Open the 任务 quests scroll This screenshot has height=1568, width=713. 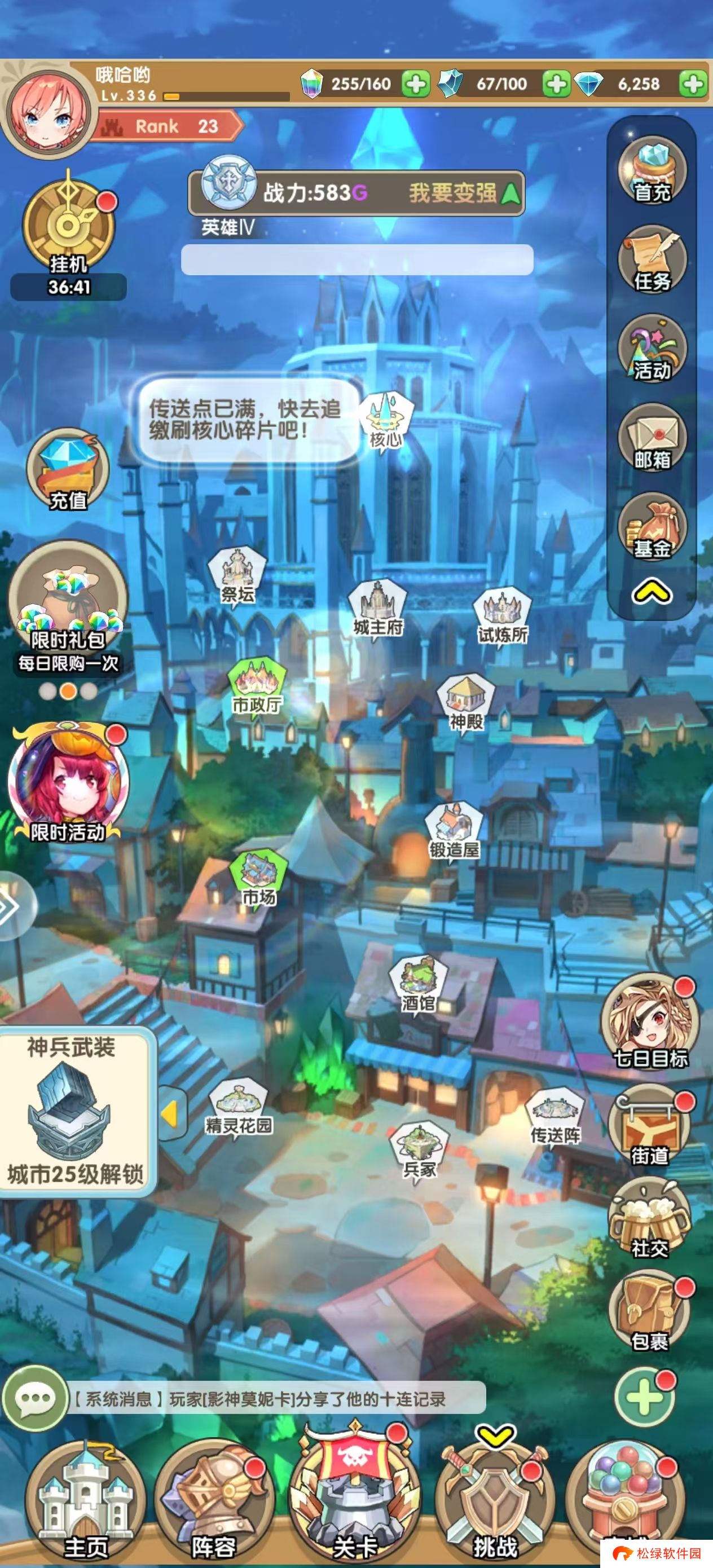pyautogui.click(x=652, y=260)
